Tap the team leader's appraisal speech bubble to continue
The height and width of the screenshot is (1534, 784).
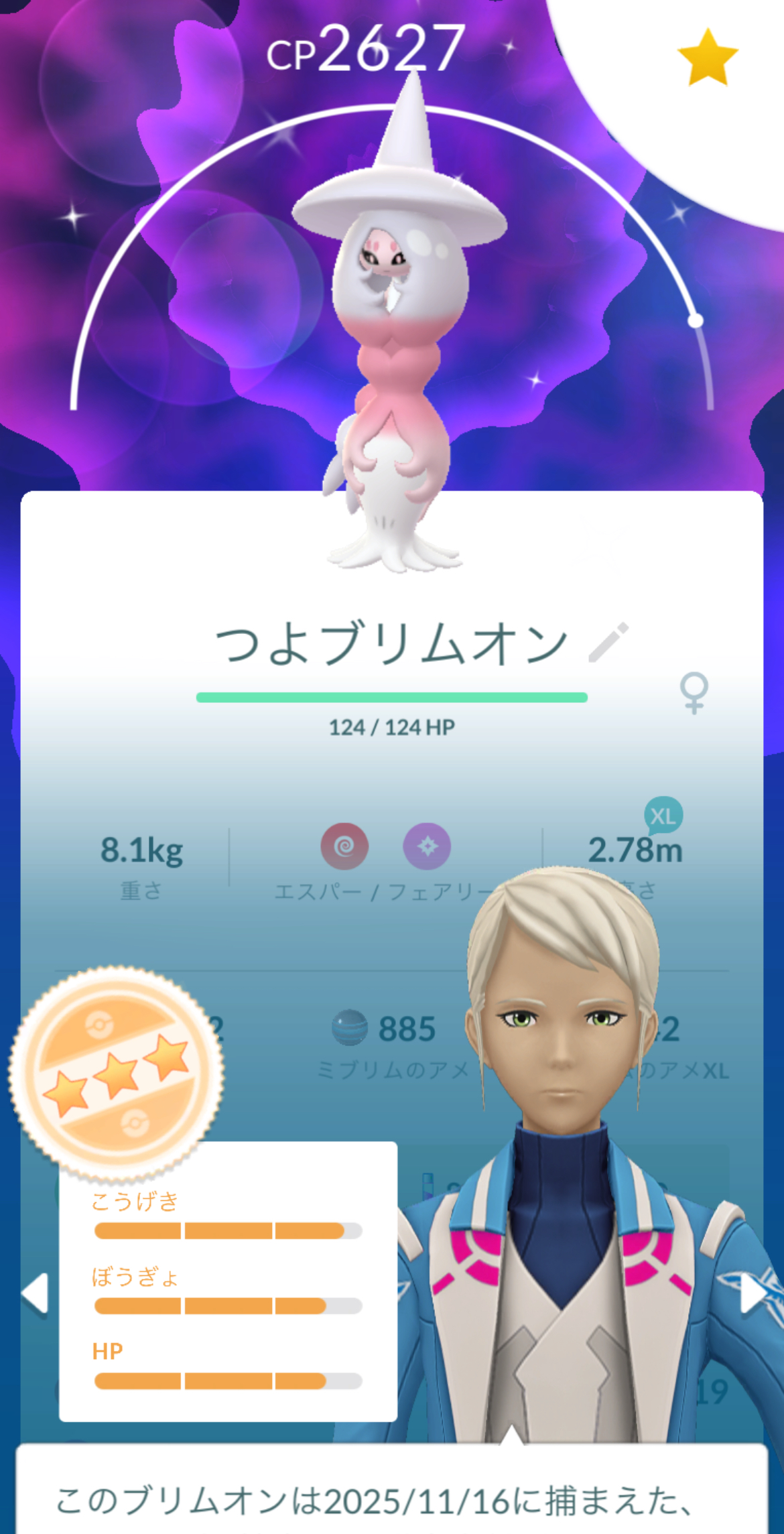[391, 1496]
